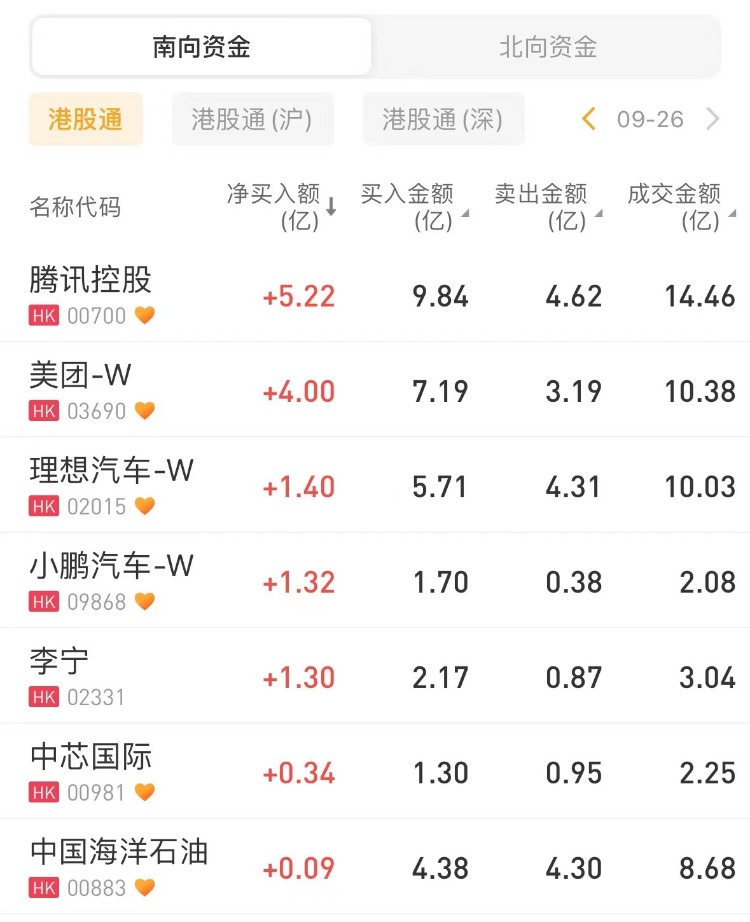Go to the previous date arrow
Screen dimensions: 750x922
tap(589, 120)
